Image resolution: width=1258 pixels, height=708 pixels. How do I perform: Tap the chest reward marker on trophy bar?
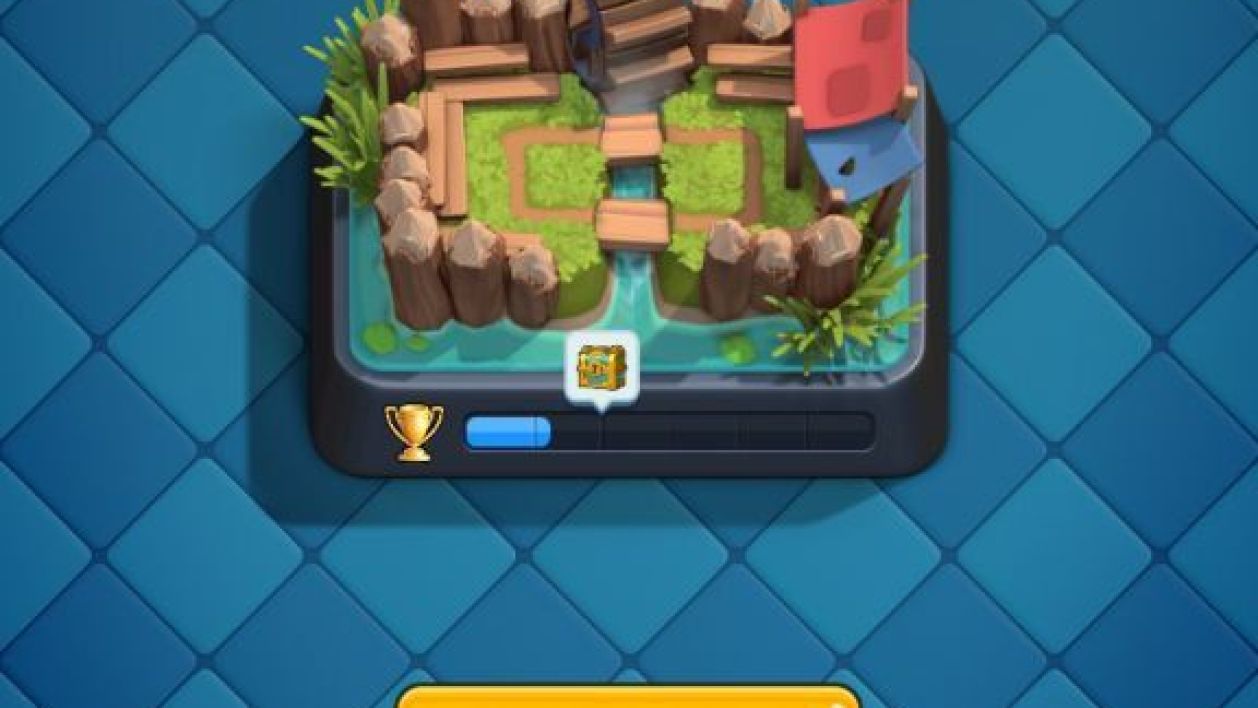[601, 368]
